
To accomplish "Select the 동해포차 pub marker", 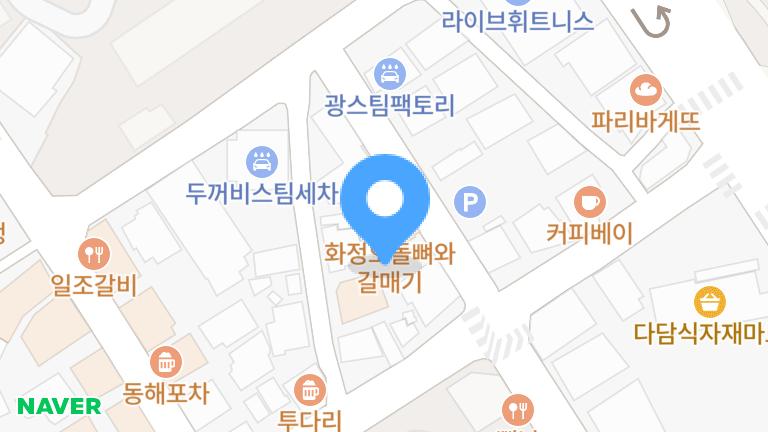I will tap(166, 360).
